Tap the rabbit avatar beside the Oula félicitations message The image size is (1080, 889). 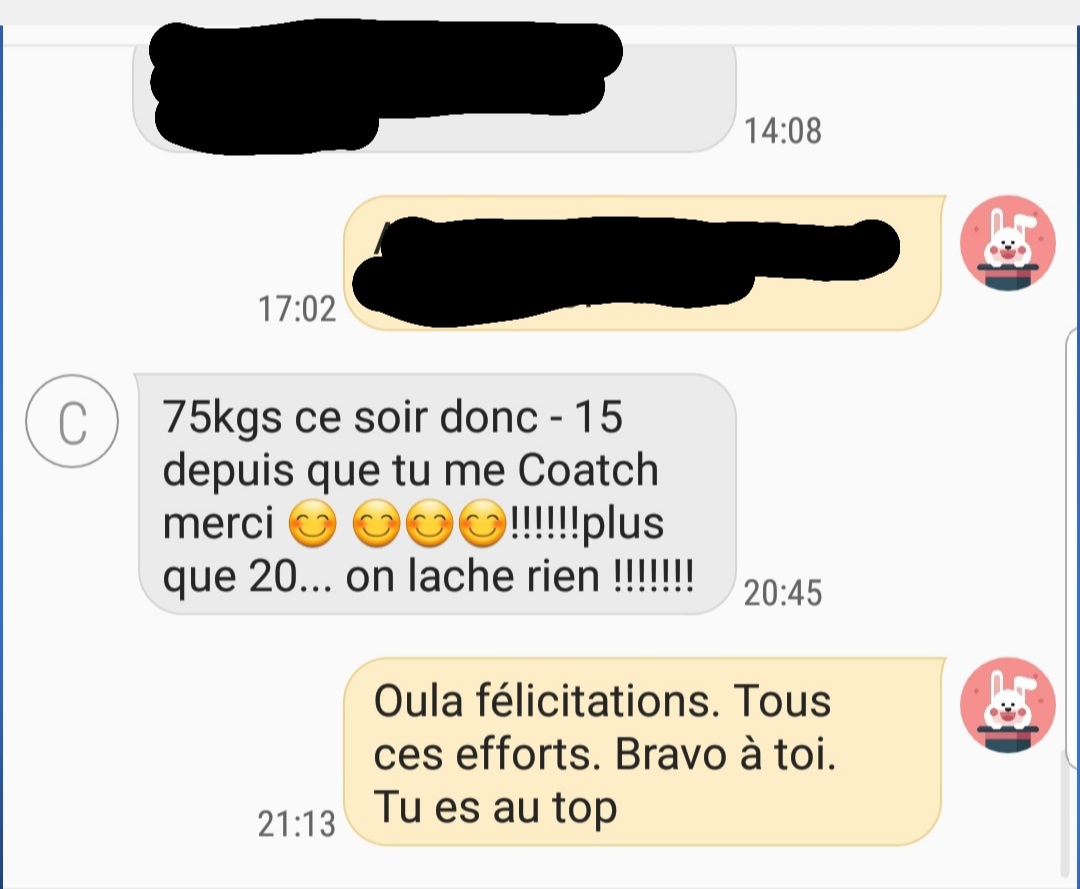tap(1007, 706)
